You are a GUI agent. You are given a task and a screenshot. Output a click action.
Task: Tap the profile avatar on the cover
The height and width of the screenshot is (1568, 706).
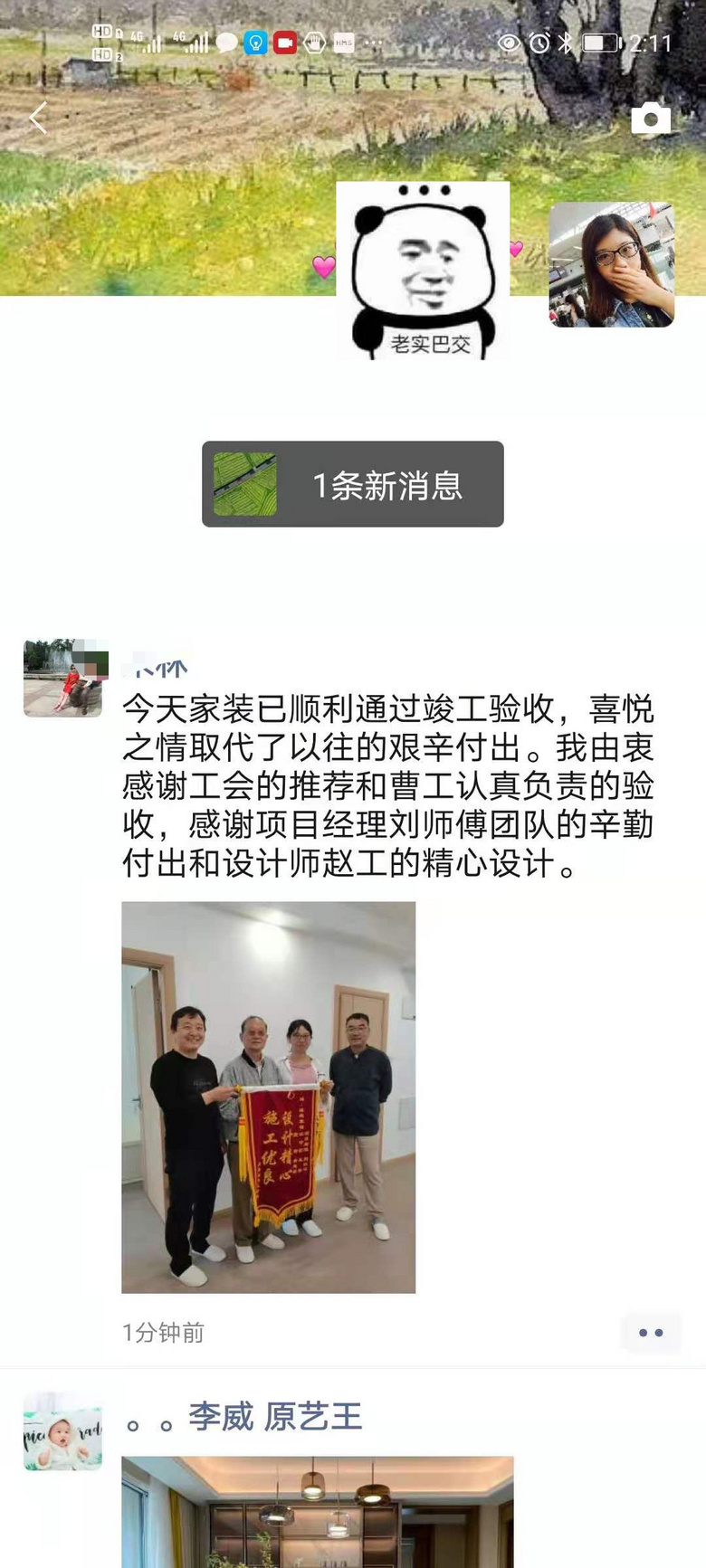[611, 264]
